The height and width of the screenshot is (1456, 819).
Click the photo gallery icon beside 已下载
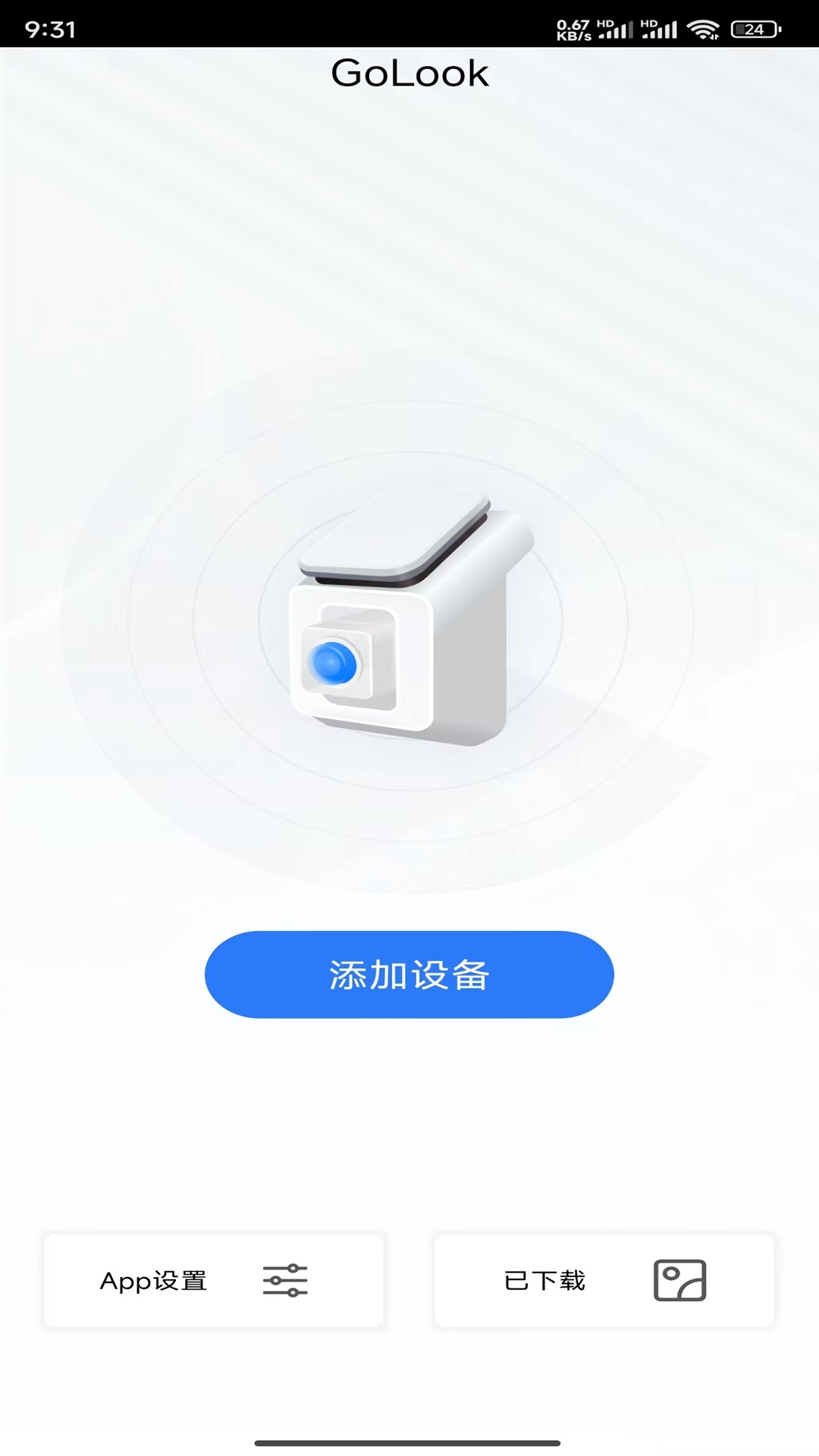point(680,1279)
